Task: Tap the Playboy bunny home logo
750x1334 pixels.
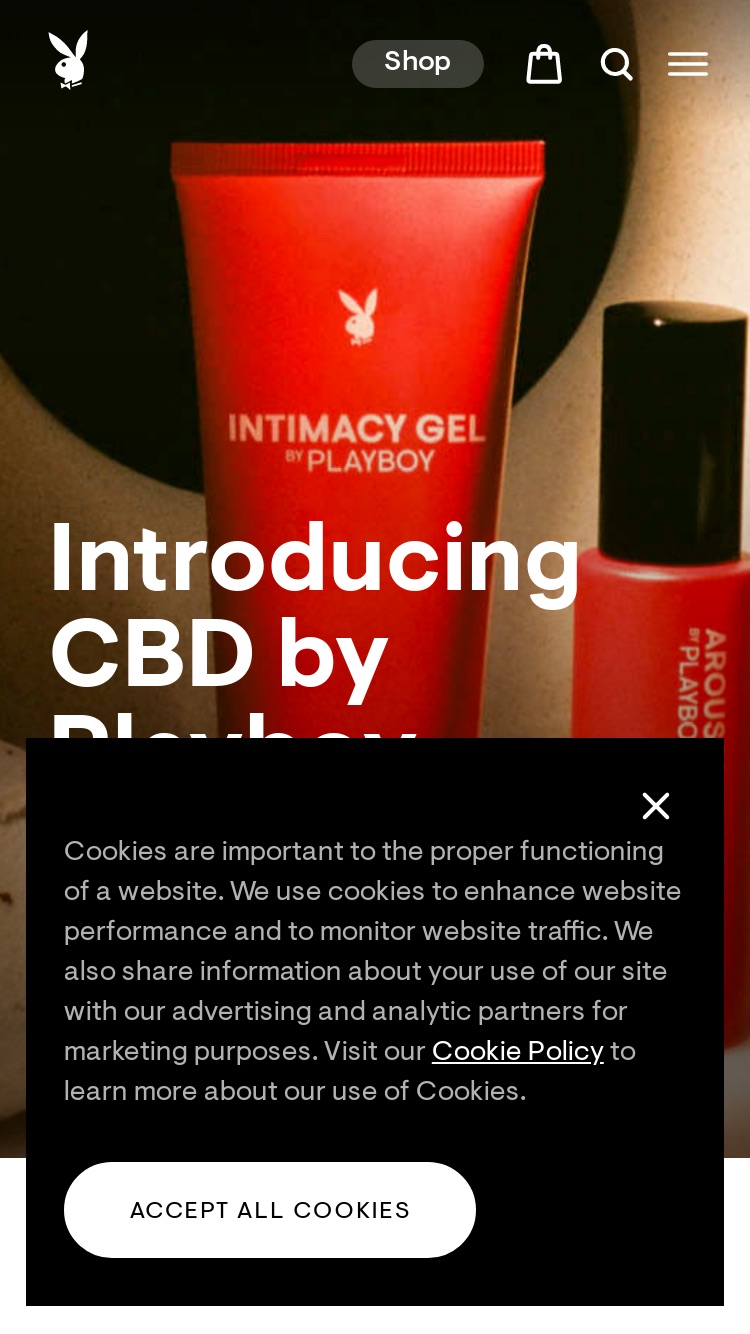Action: coord(68,60)
